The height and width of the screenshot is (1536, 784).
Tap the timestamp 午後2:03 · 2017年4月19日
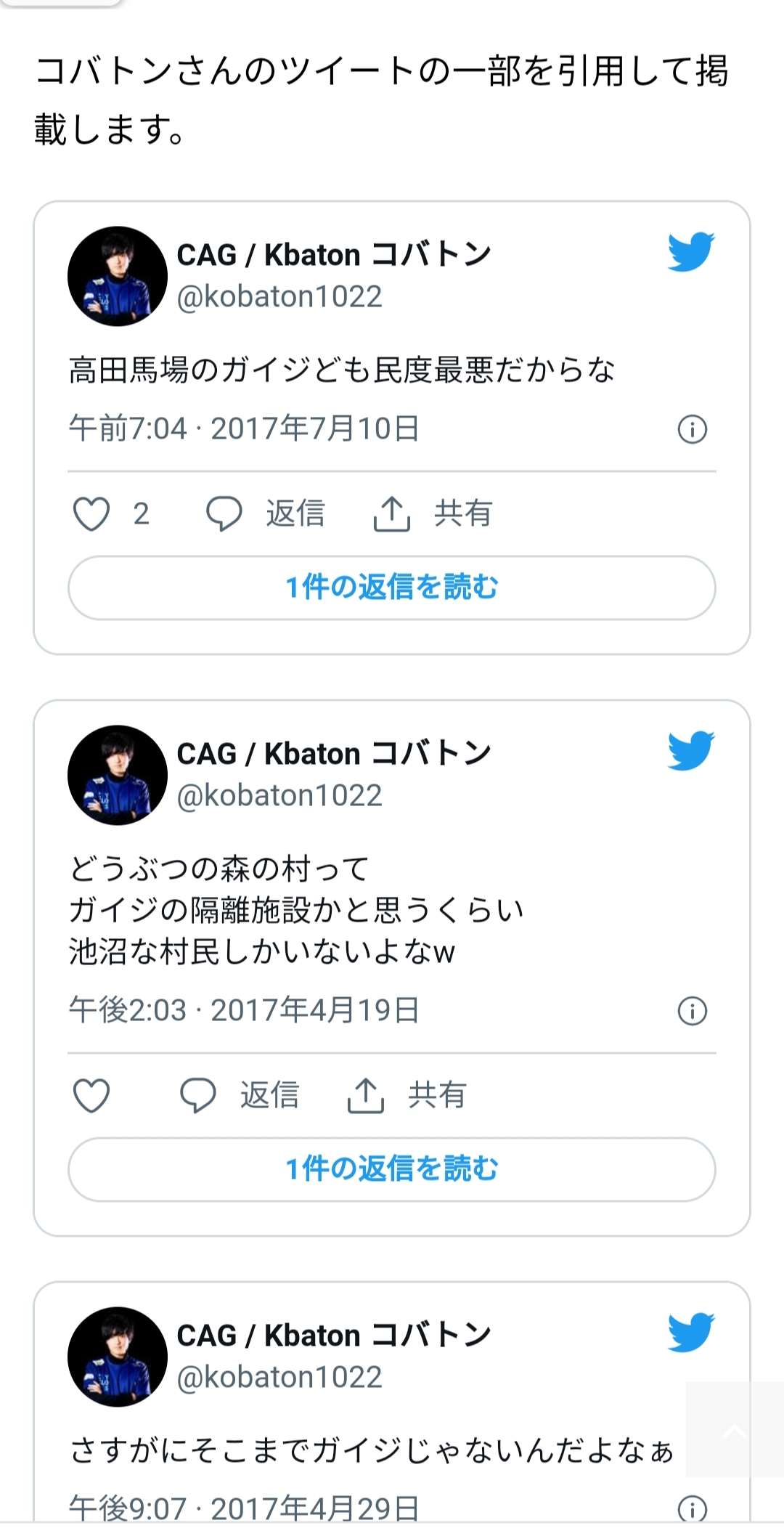pyautogui.click(x=244, y=1010)
